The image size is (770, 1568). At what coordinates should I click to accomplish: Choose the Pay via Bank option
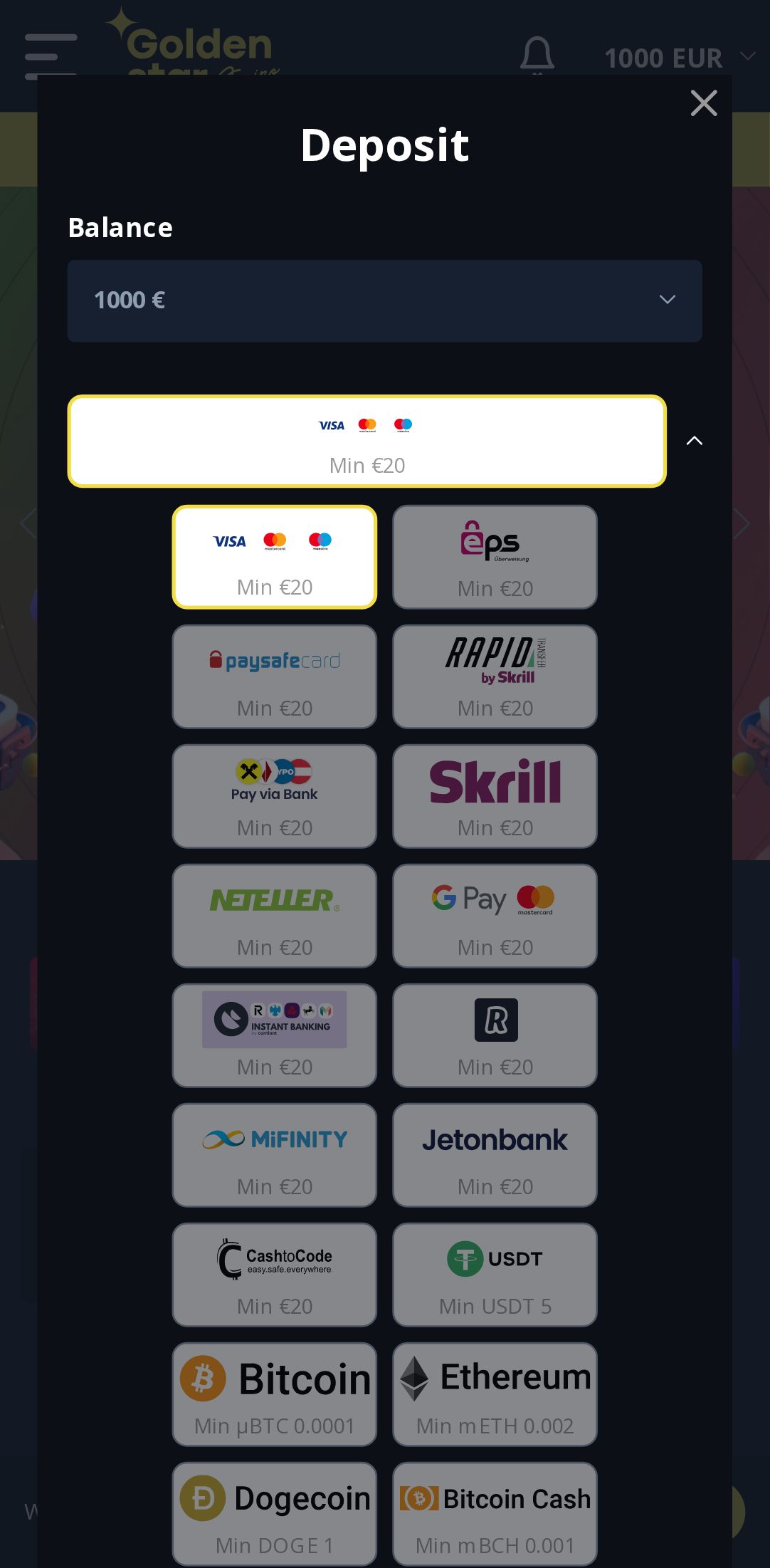coord(274,796)
